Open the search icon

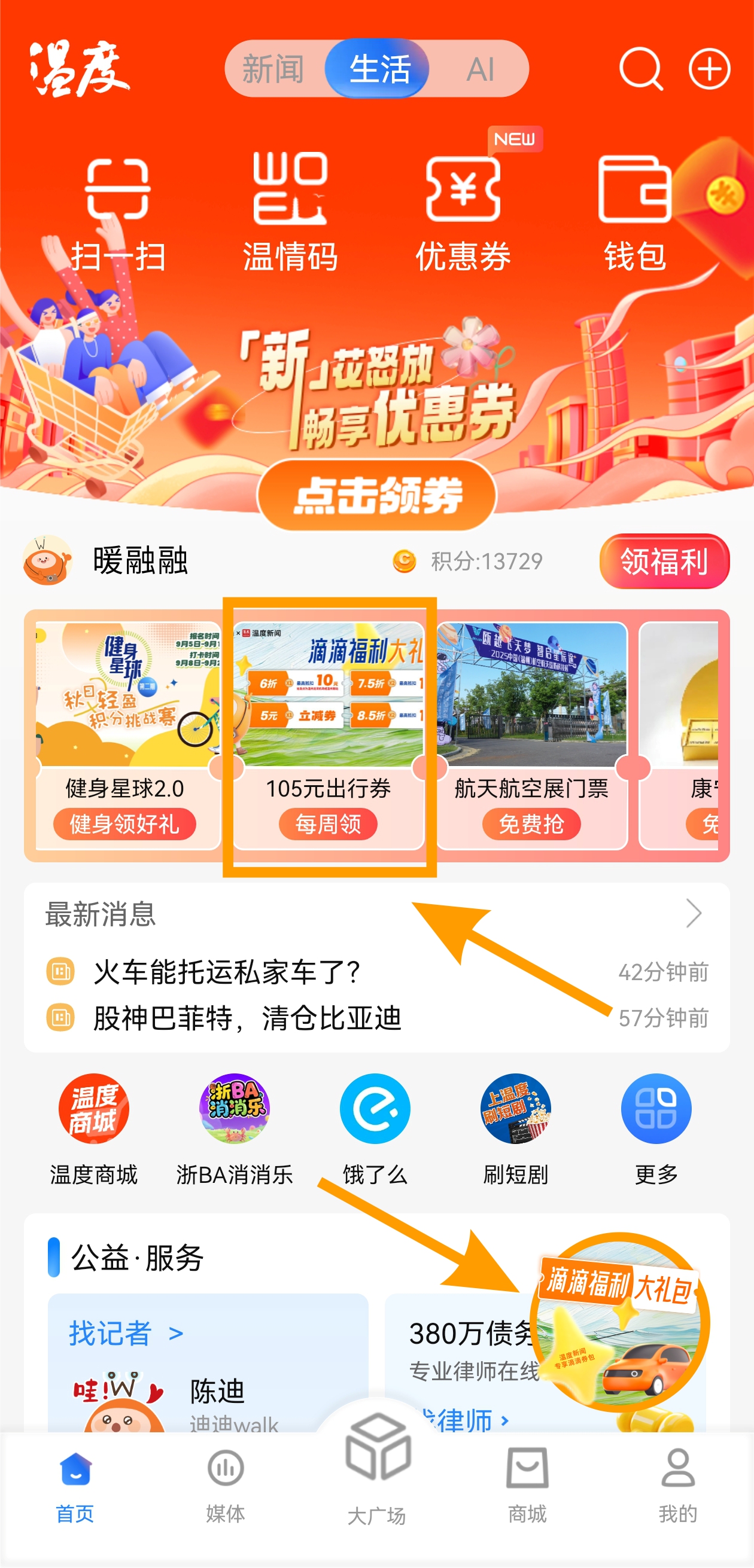point(640,69)
